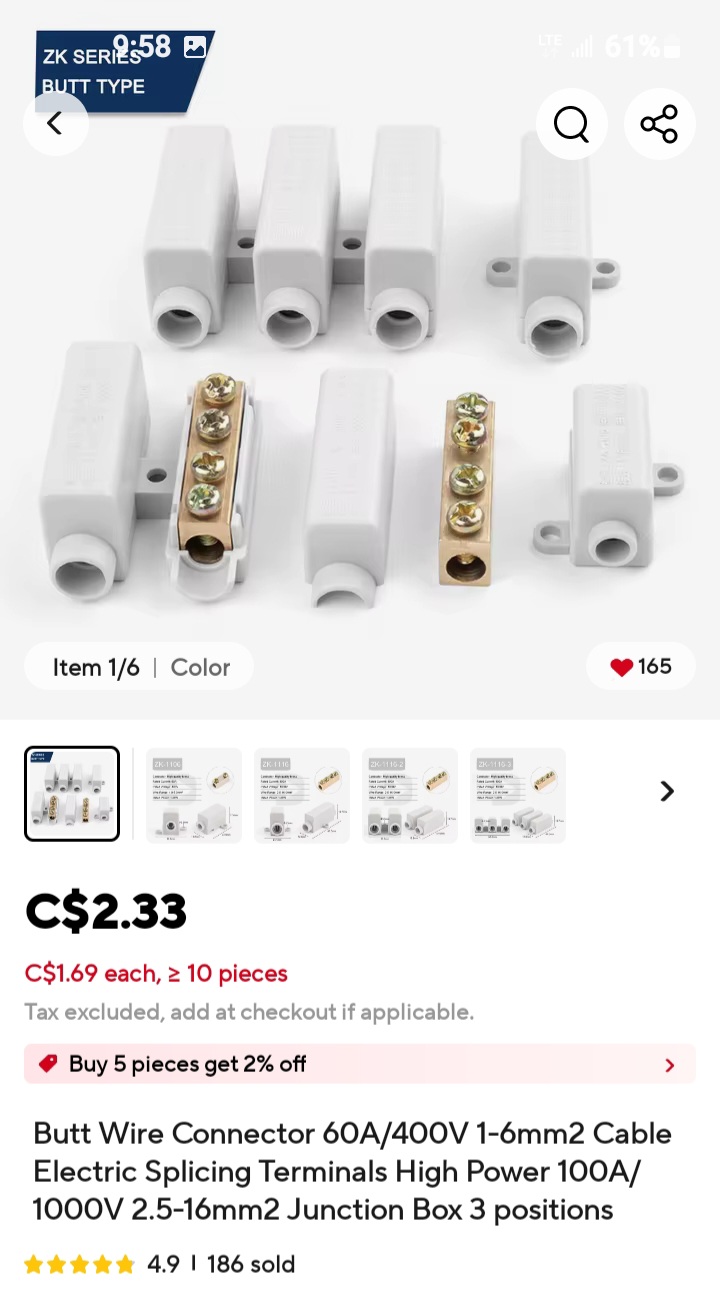Share this product listing
Screen dimensions: 720x1295
click(x=659, y=124)
